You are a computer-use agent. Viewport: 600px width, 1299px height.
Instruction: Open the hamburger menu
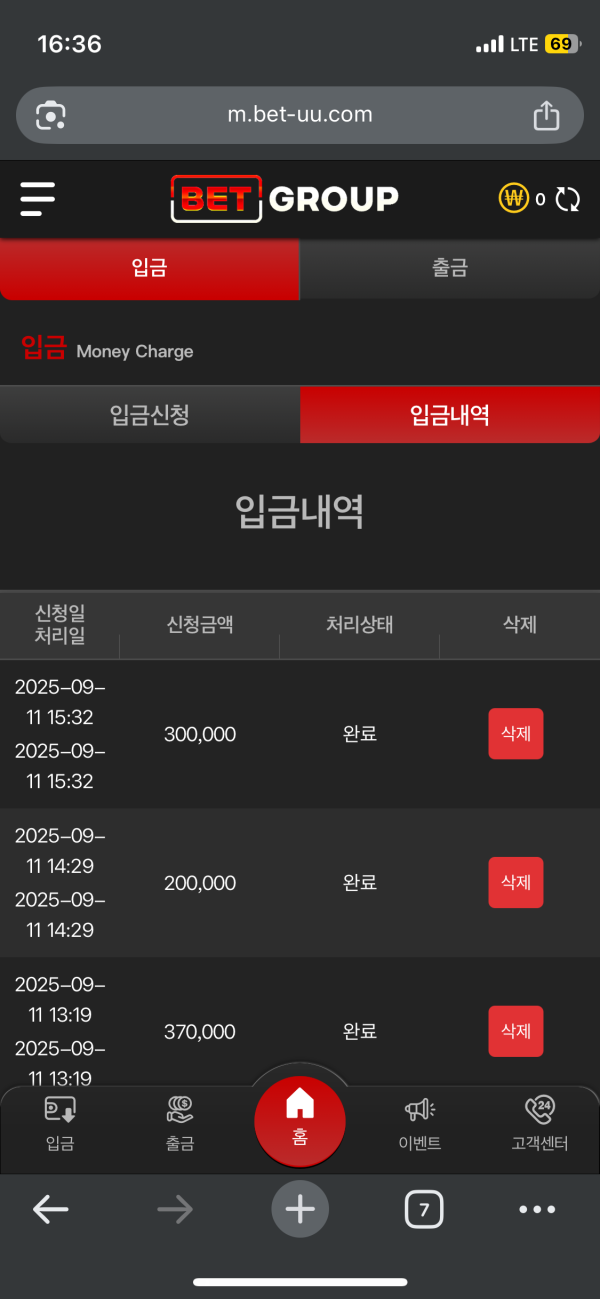tap(38, 199)
